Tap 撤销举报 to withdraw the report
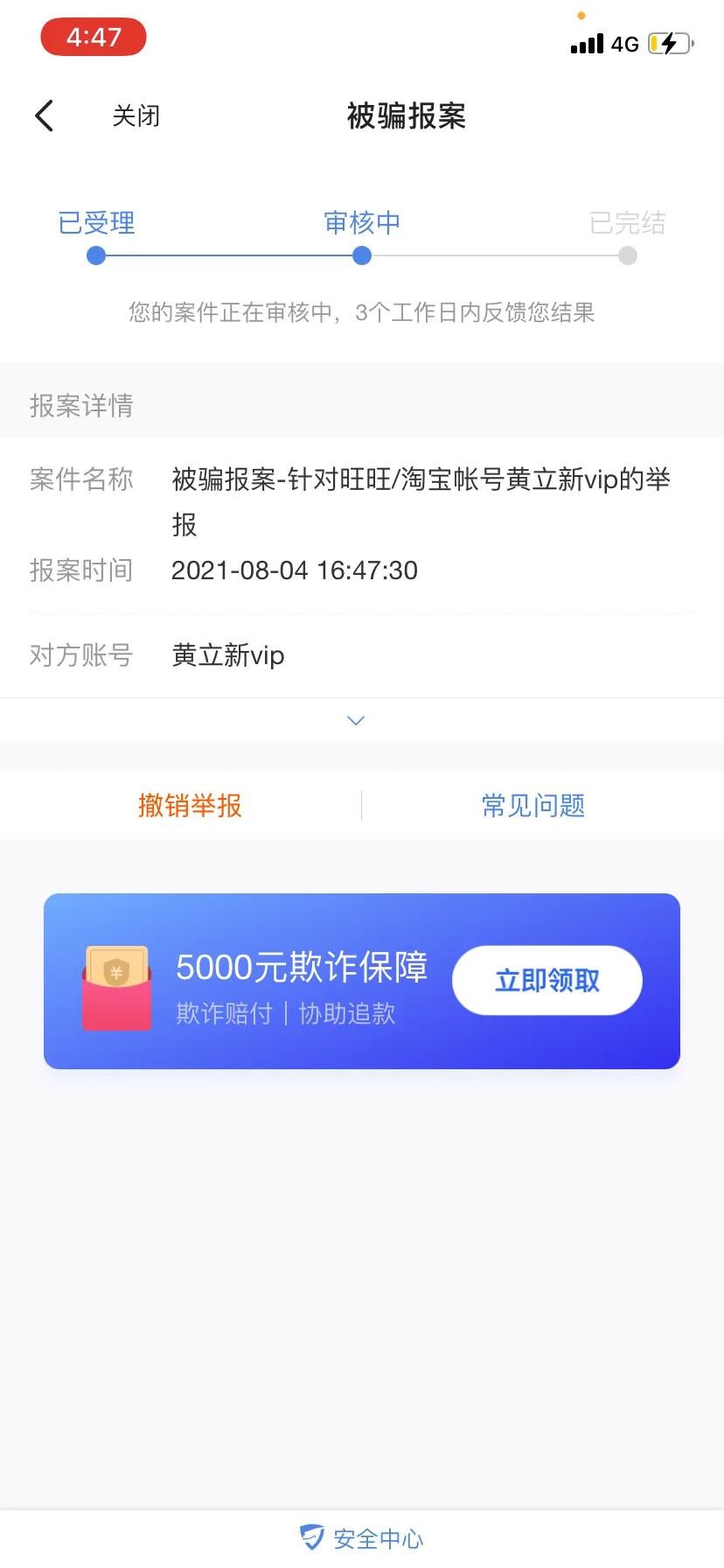Image resolution: width=724 pixels, height=1568 pixels. 190,805
